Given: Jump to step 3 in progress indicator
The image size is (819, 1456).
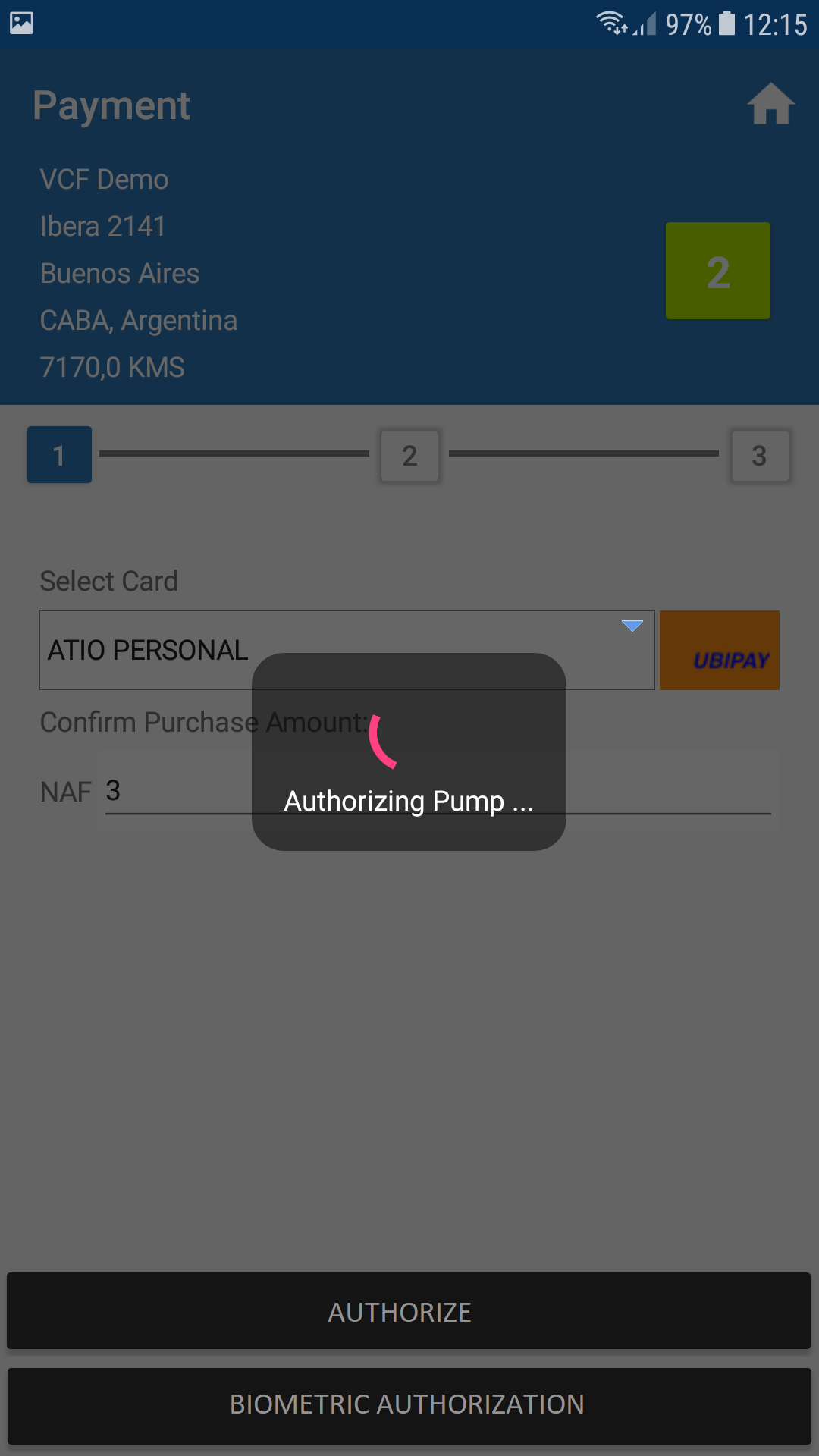Looking at the screenshot, I should (760, 456).
